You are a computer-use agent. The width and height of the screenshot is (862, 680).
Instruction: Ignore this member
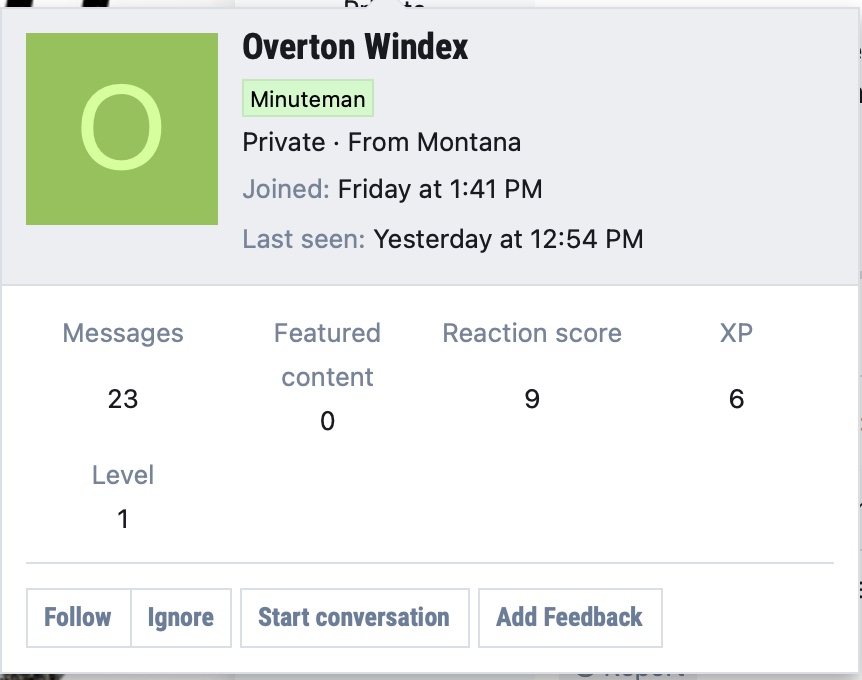[180, 617]
